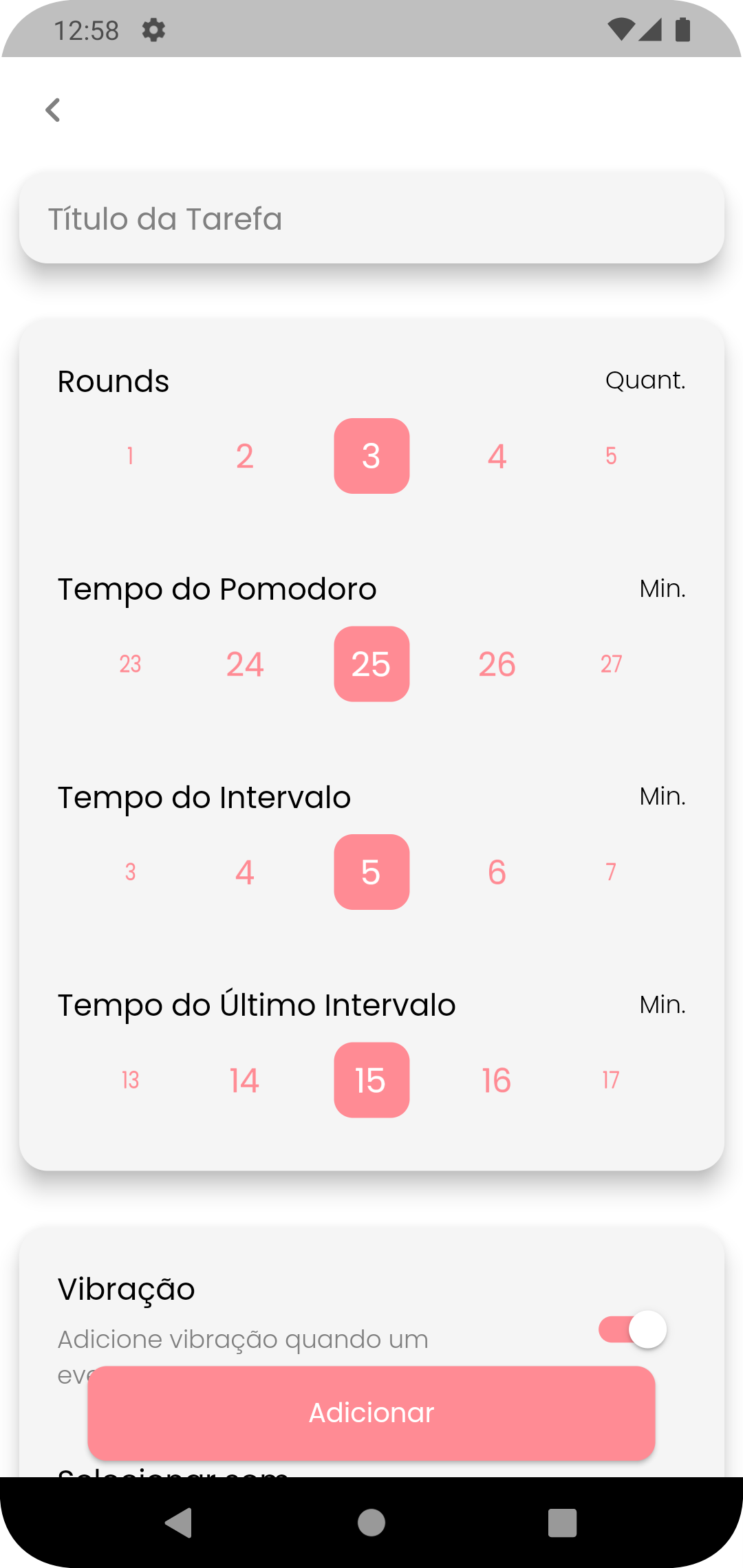743x1568 pixels.
Task: Go to the system home screen
Action: pyautogui.click(x=371, y=1523)
